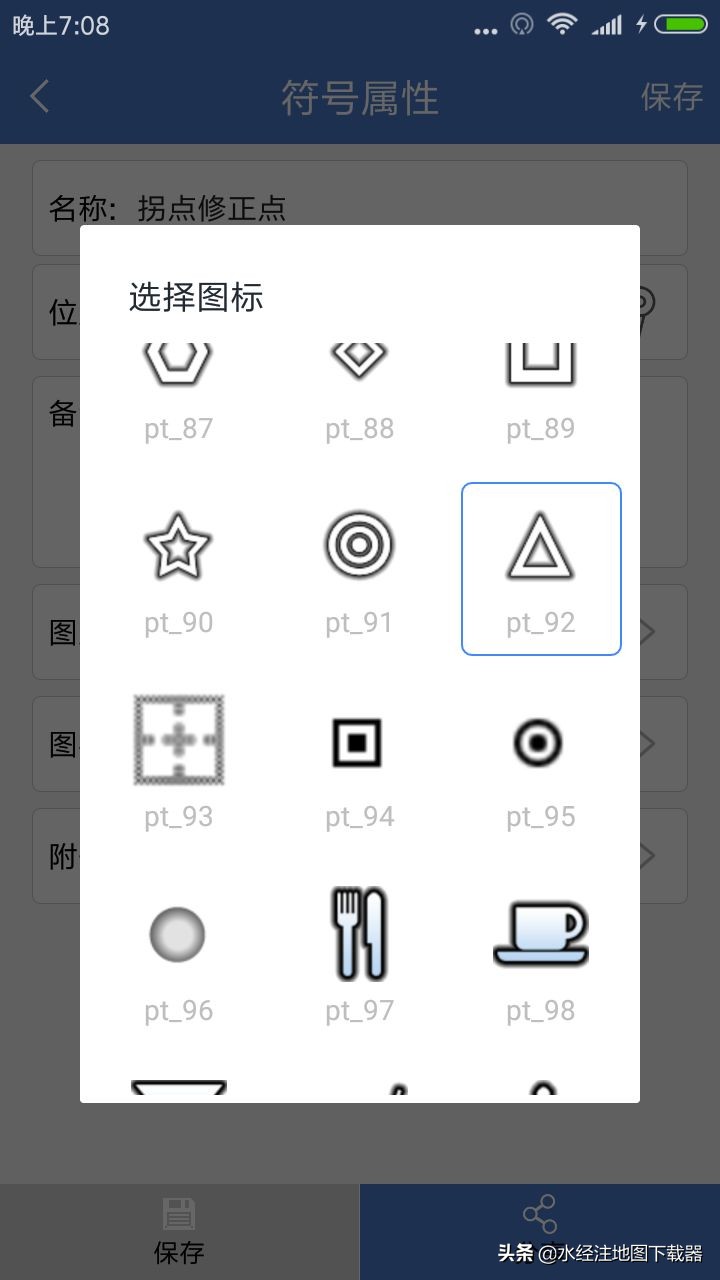
Task: Choose the pt_89 open square symbol
Action: point(541,362)
